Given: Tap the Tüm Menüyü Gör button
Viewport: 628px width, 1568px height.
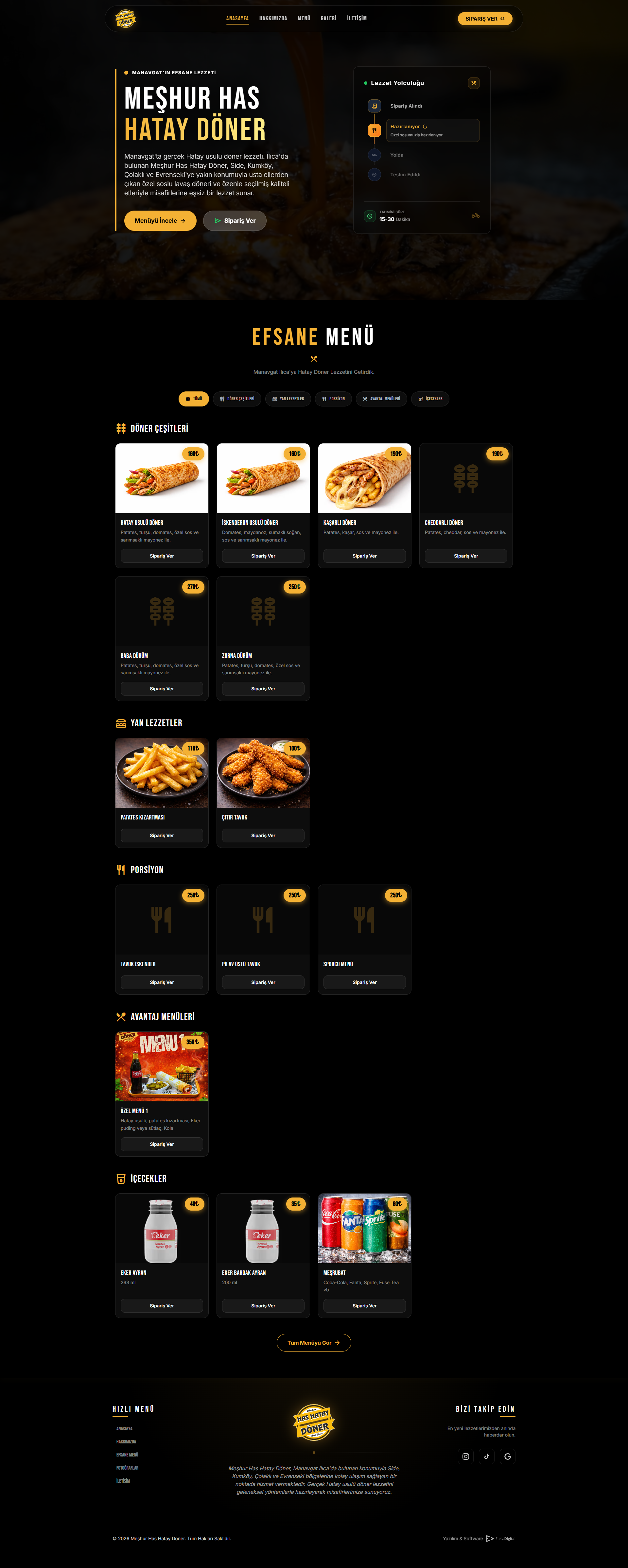Looking at the screenshot, I should [314, 1342].
